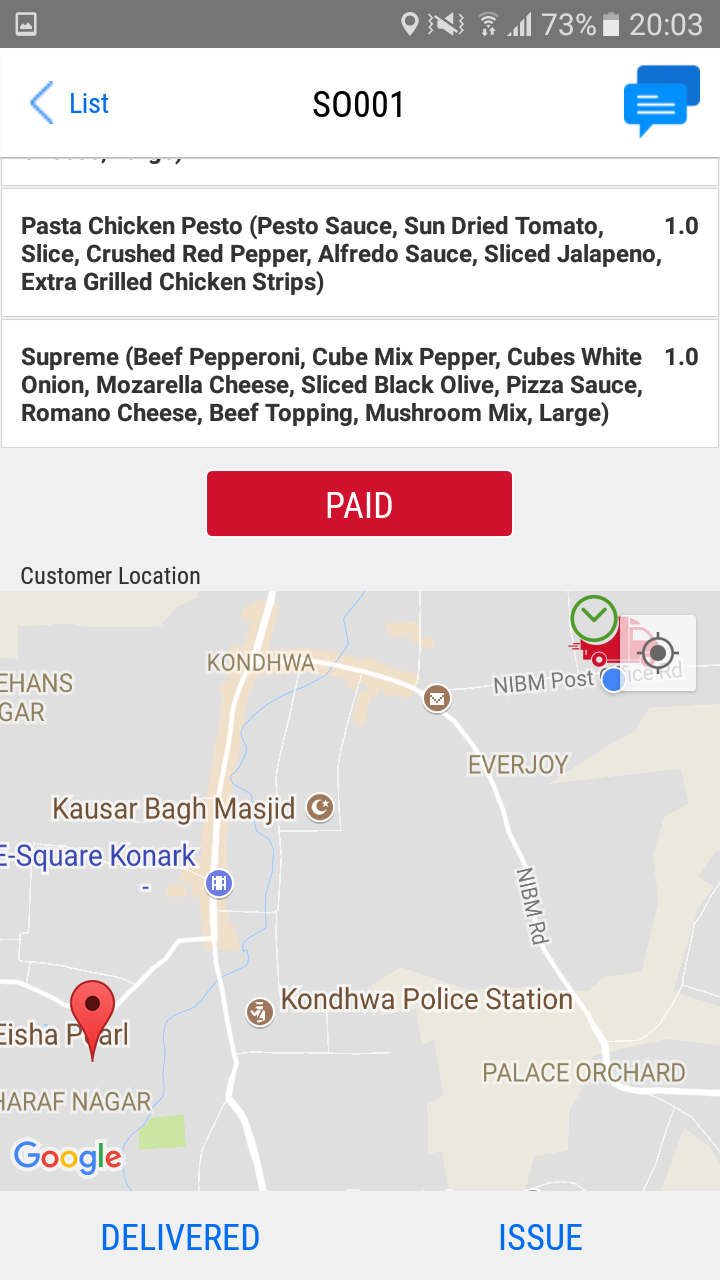This screenshot has height=1280, width=720.
Task: Go back to the List
Action: point(69,103)
